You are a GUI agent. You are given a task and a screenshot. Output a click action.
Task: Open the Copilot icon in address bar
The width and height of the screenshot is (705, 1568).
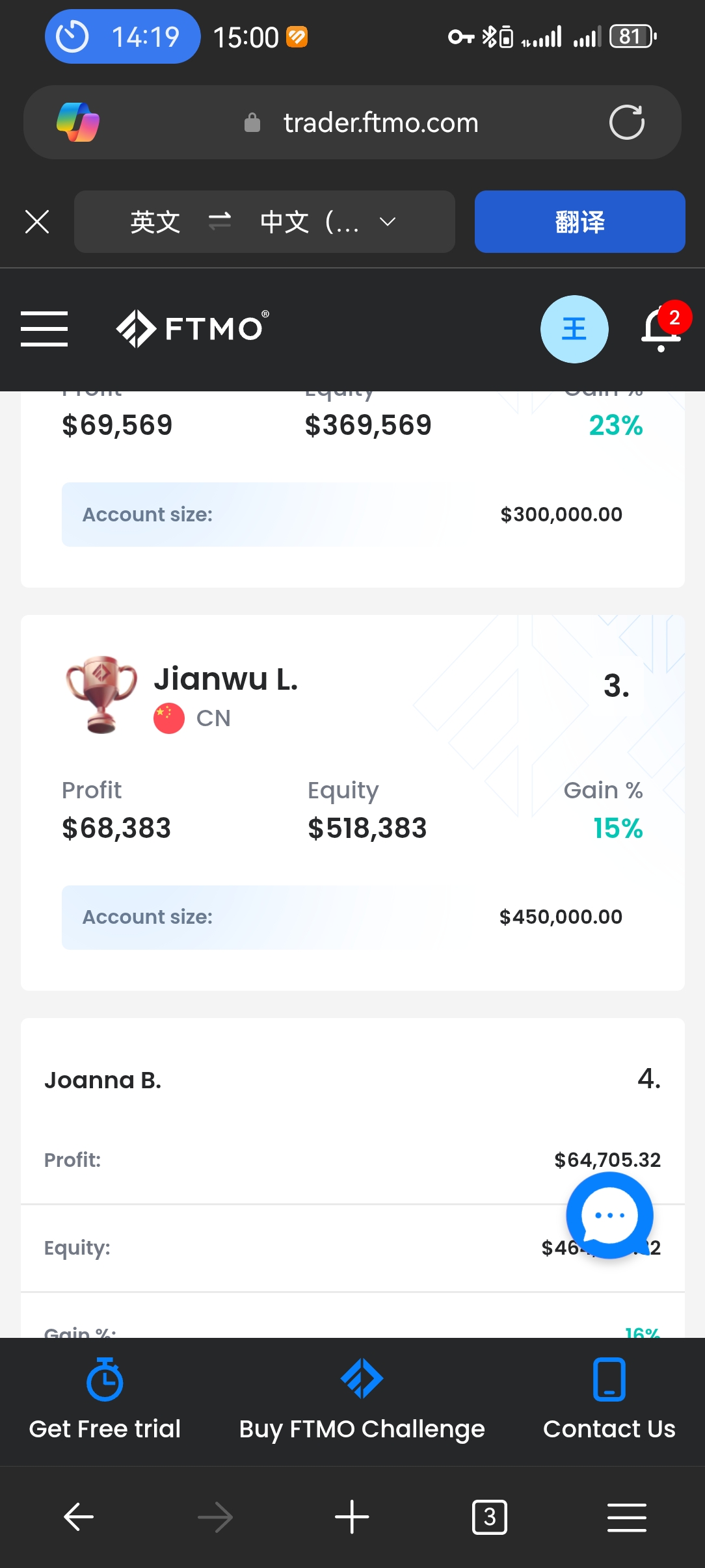point(78,122)
